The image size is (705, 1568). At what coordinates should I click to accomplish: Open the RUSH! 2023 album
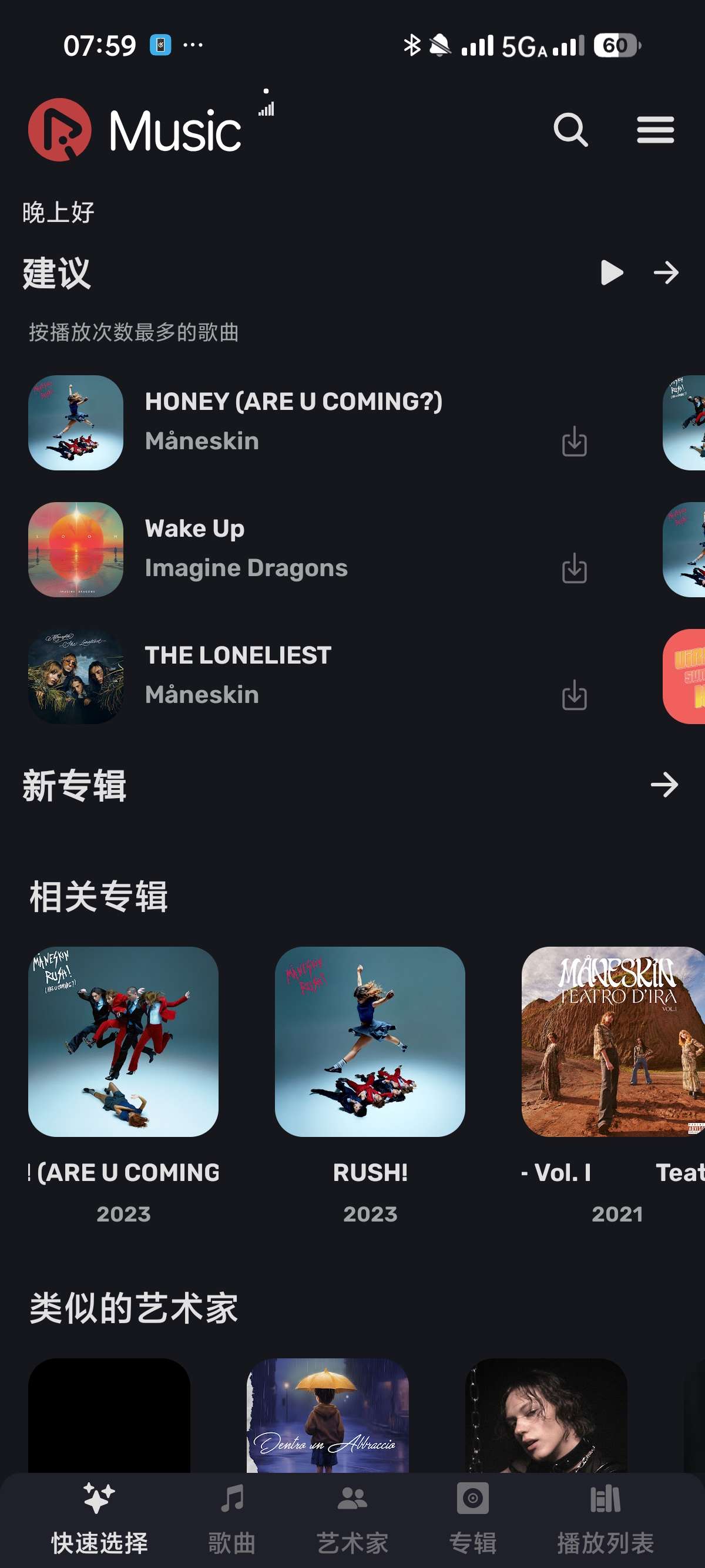tap(370, 1041)
